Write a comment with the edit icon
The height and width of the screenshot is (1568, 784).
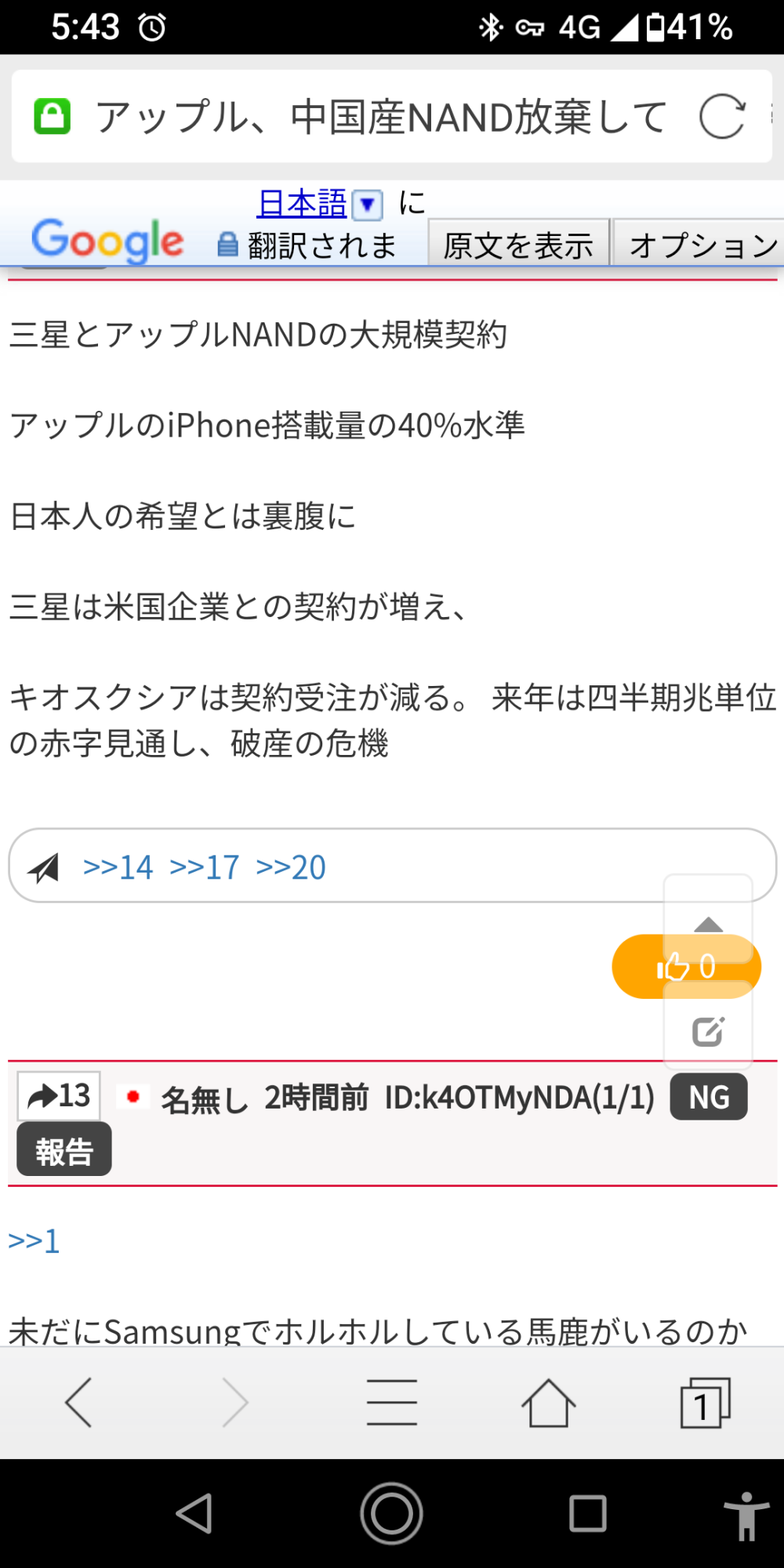(708, 1031)
